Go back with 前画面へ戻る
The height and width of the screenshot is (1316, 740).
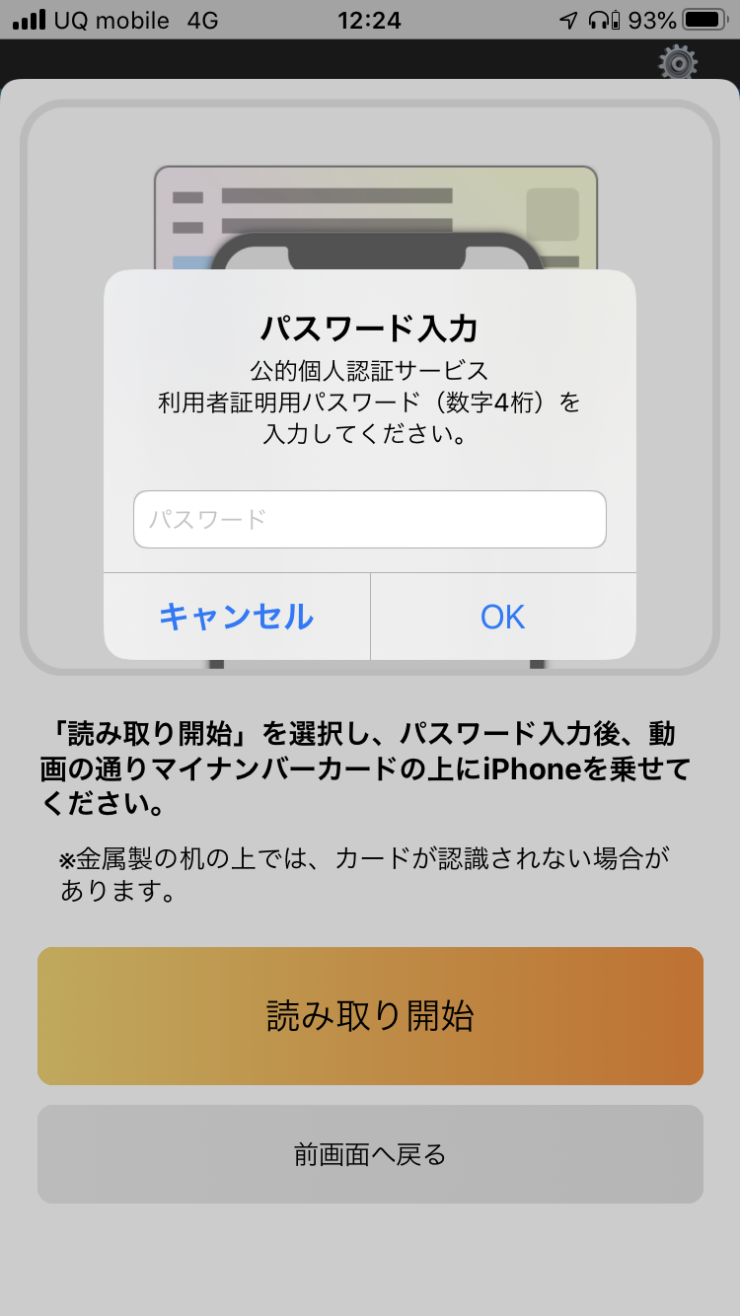(370, 1154)
